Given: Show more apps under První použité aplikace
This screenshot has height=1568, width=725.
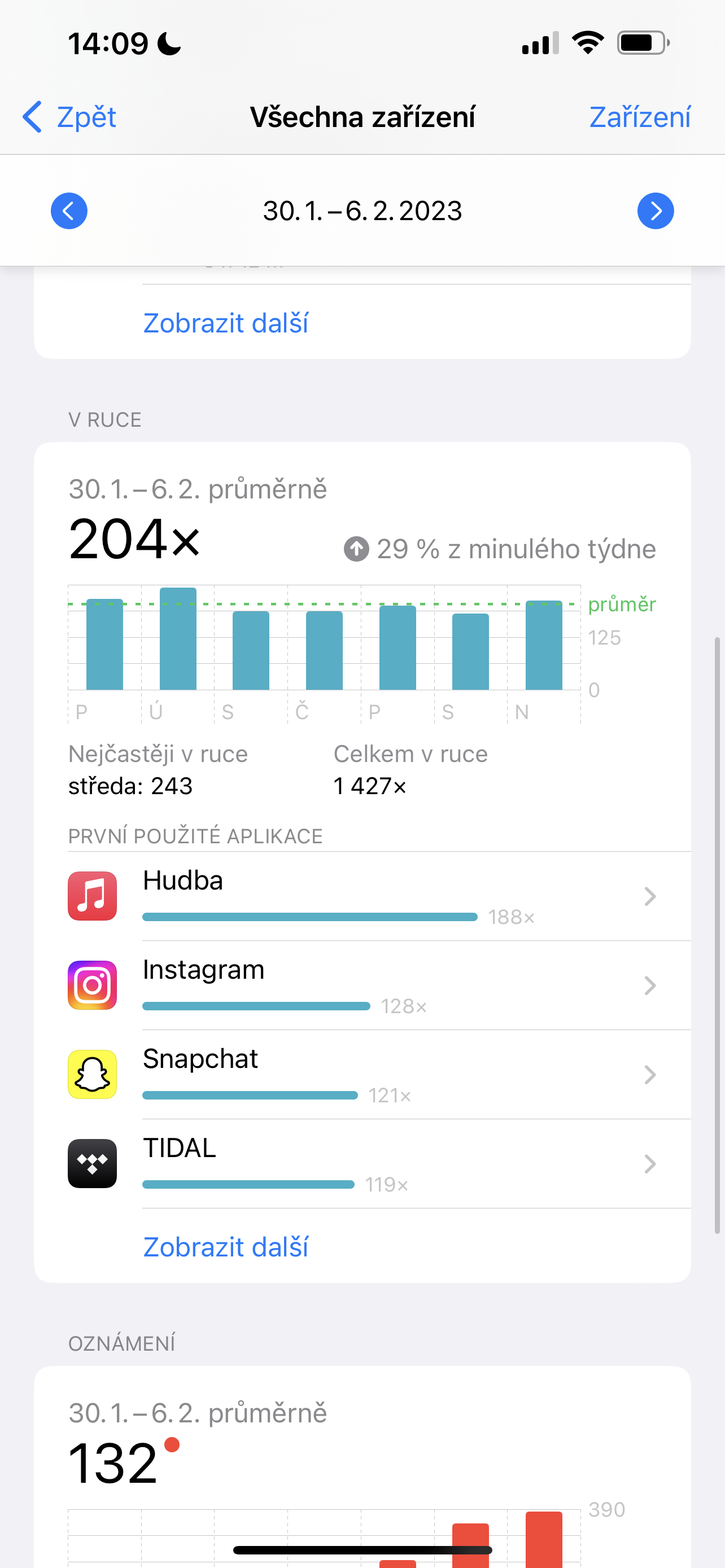Looking at the screenshot, I should pos(226,1247).
